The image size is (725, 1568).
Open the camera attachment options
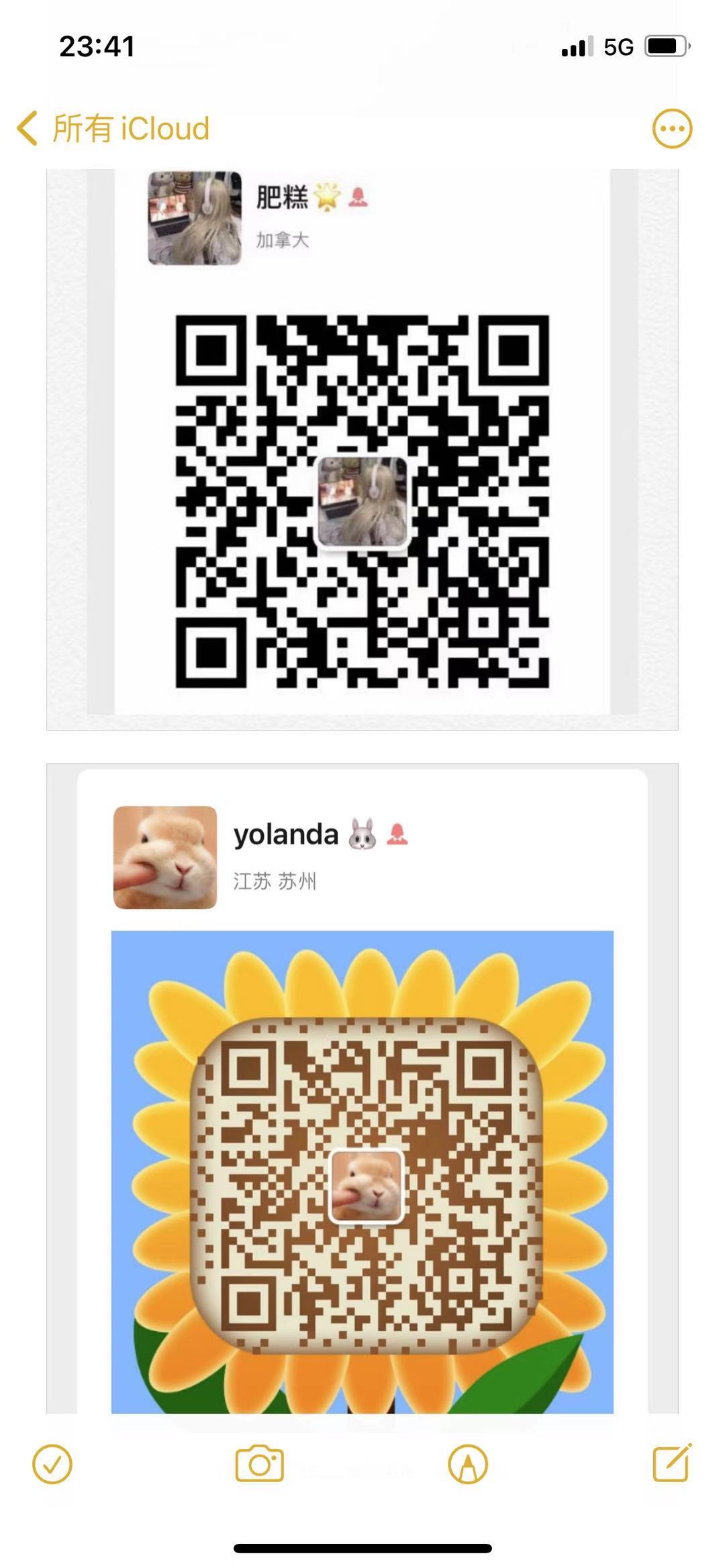[x=260, y=1463]
